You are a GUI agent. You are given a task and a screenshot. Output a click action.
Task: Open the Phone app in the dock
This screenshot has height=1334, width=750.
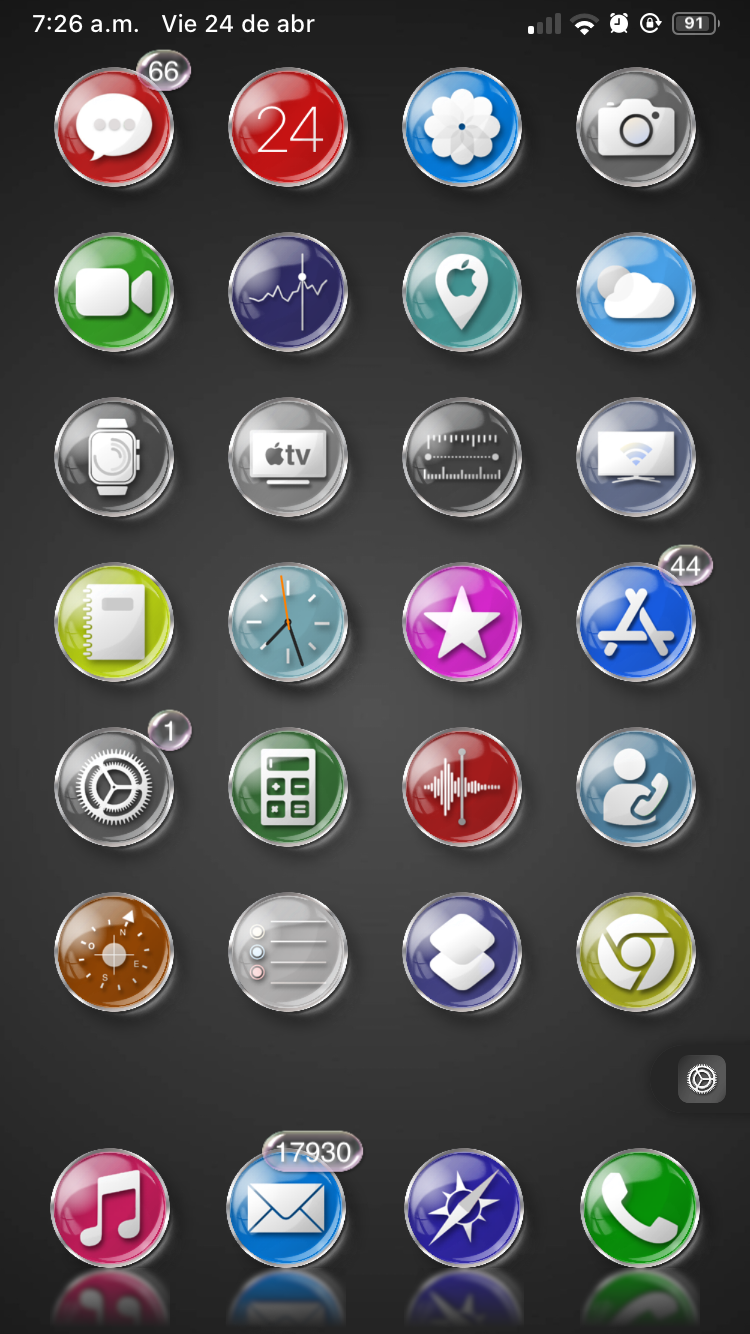(640, 1208)
